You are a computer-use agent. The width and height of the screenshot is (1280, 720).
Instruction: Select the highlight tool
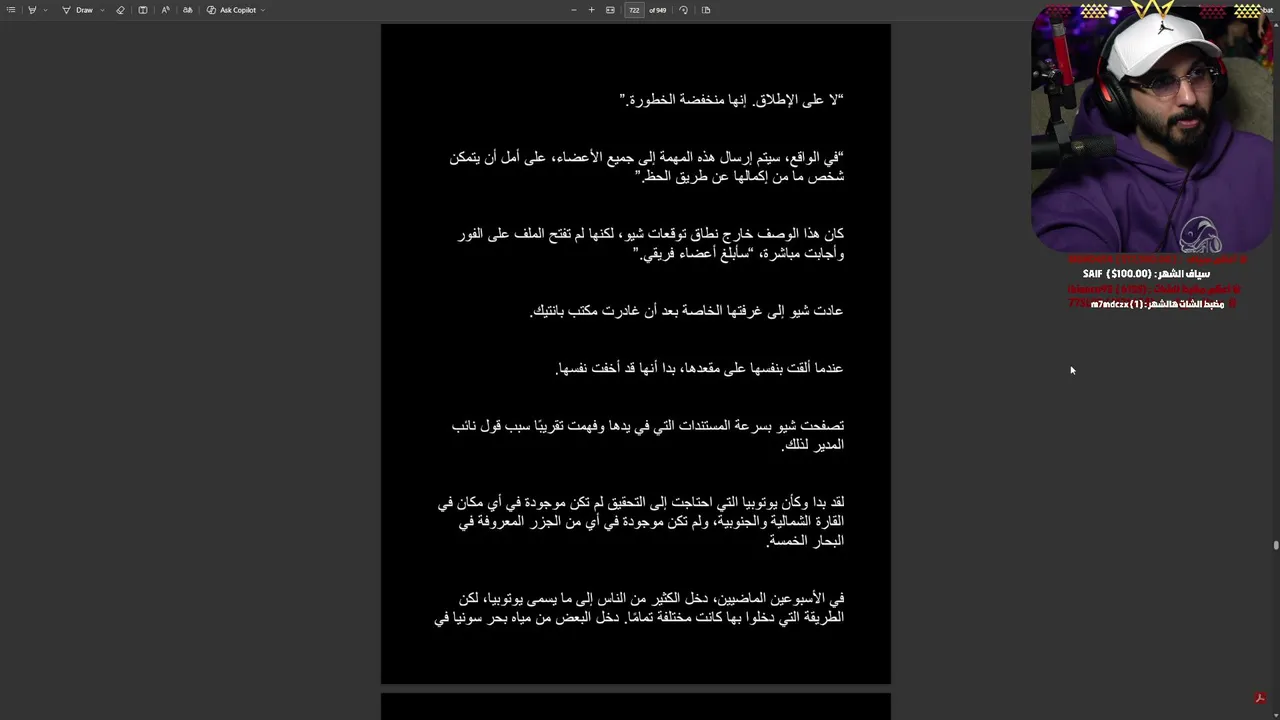(32, 10)
